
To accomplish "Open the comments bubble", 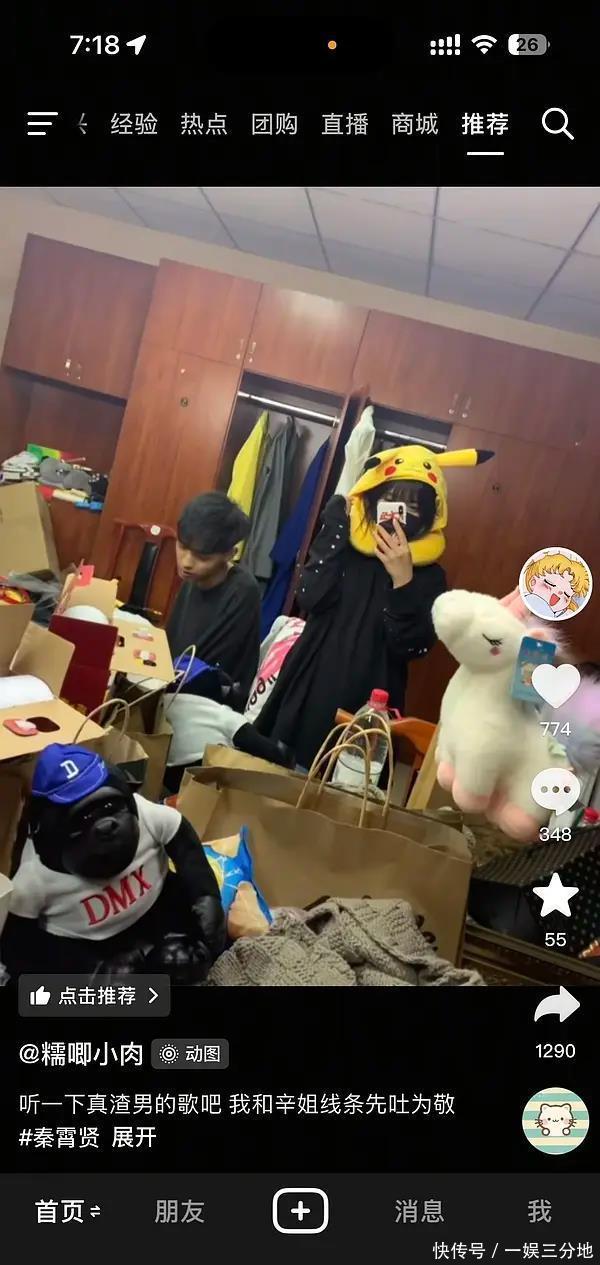I will pyautogui.click(x=555, y=792).
